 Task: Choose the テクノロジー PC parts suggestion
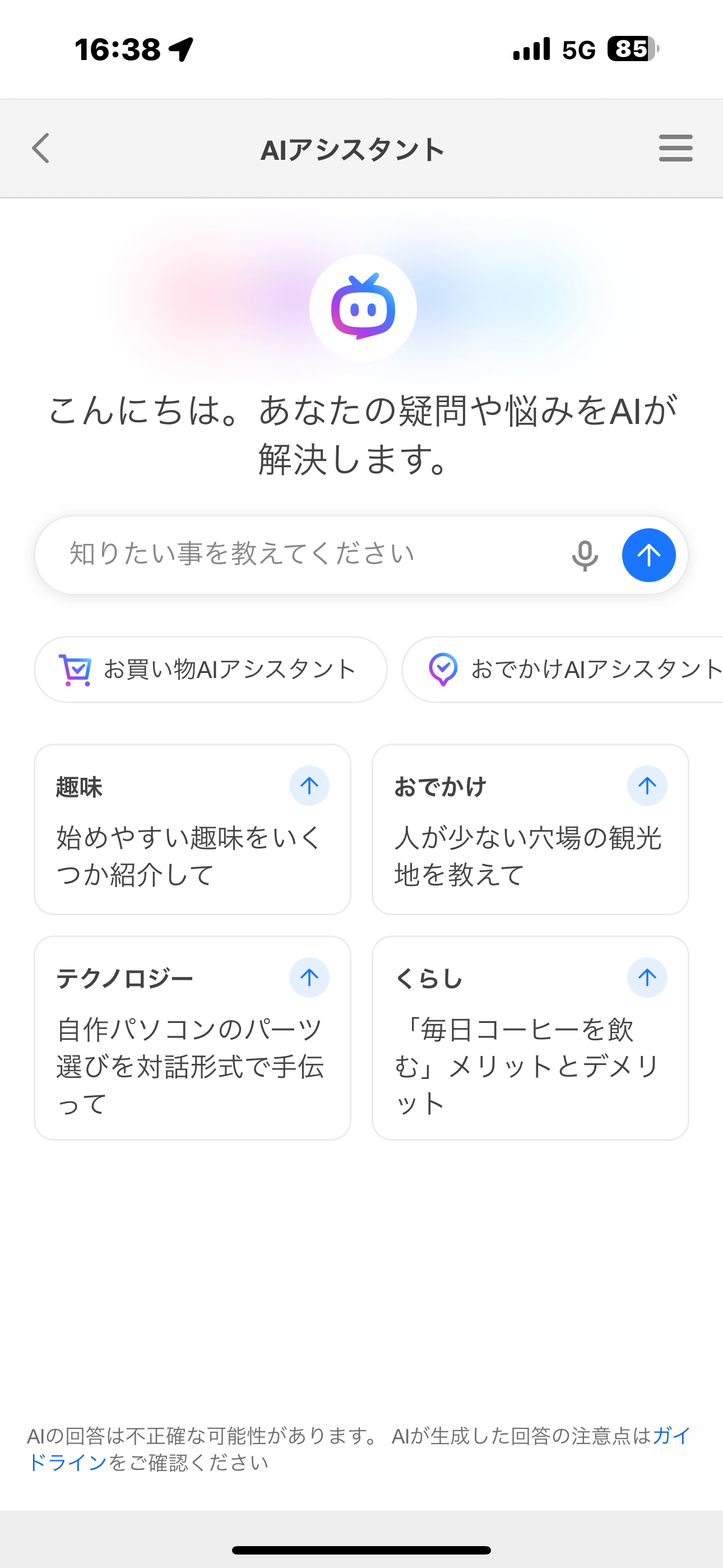tap(192, 1038)
